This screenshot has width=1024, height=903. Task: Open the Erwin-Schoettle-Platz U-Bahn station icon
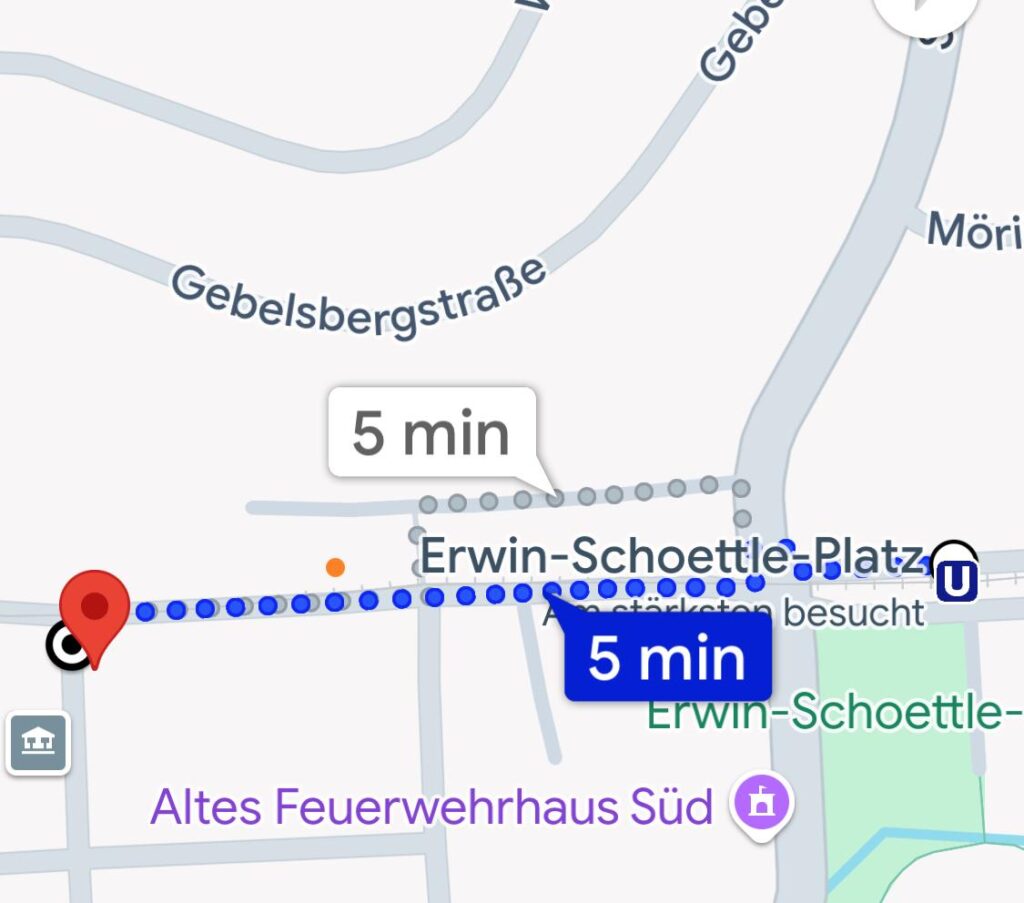point(956,580)
